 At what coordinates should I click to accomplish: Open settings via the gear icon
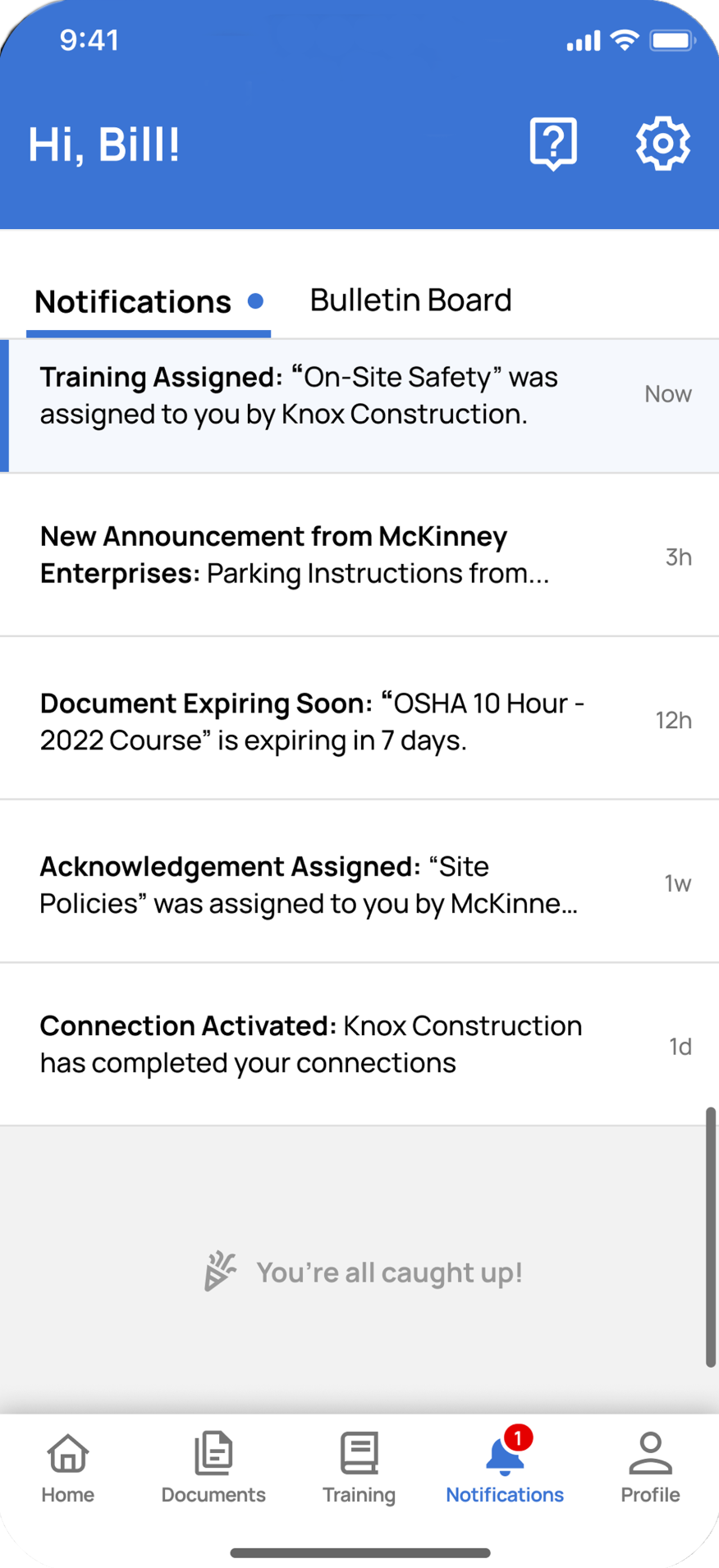662,144
